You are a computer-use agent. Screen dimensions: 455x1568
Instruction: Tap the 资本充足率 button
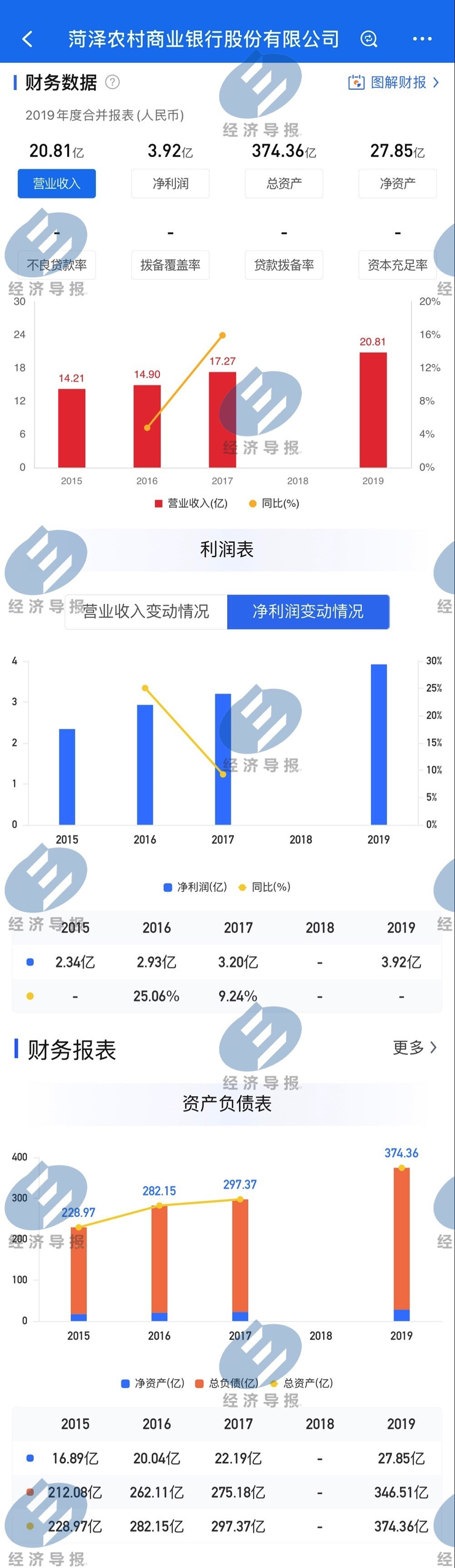click(x=398, y=265)
